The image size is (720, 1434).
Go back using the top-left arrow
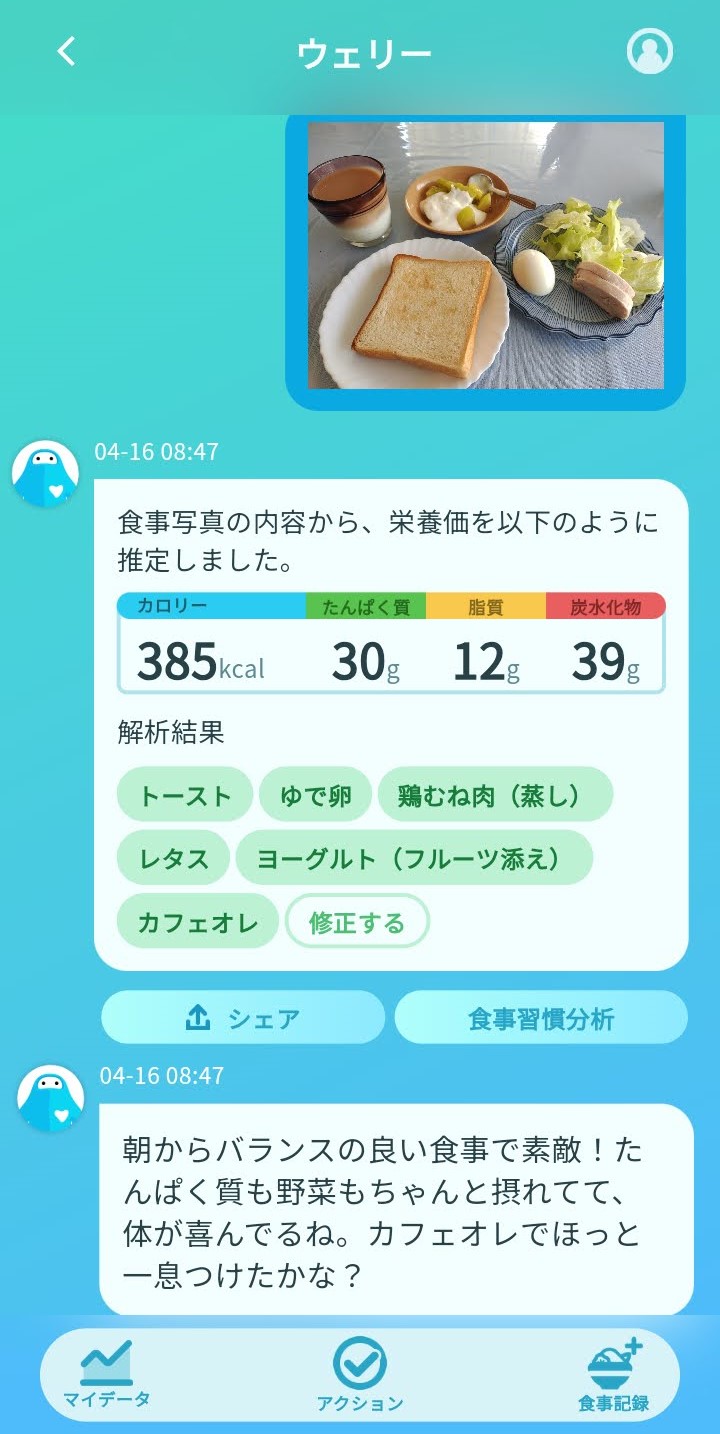[66, 52]
